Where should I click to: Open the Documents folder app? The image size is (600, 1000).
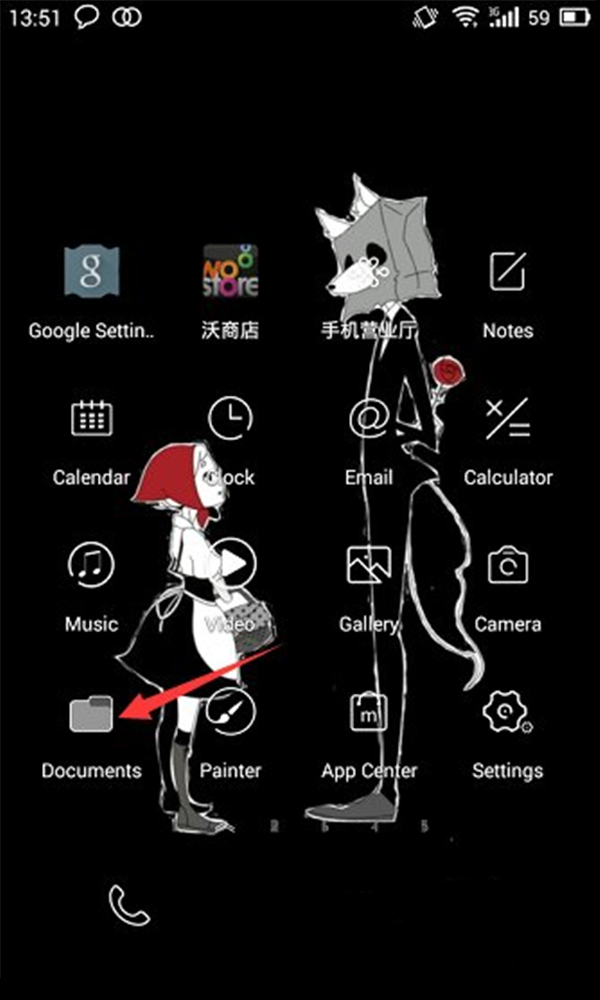[x=92, y=714]
